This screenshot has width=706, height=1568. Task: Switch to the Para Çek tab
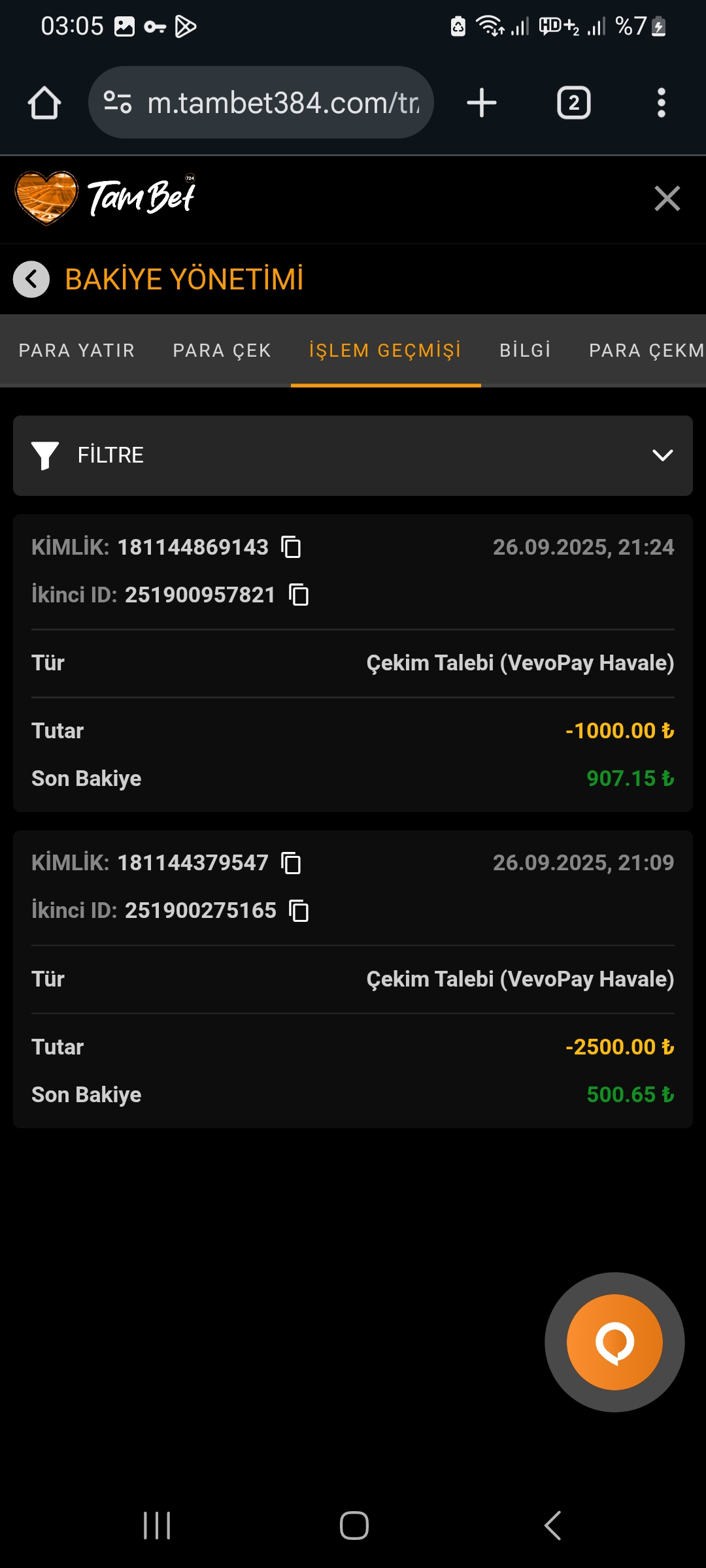pos(222,351)
